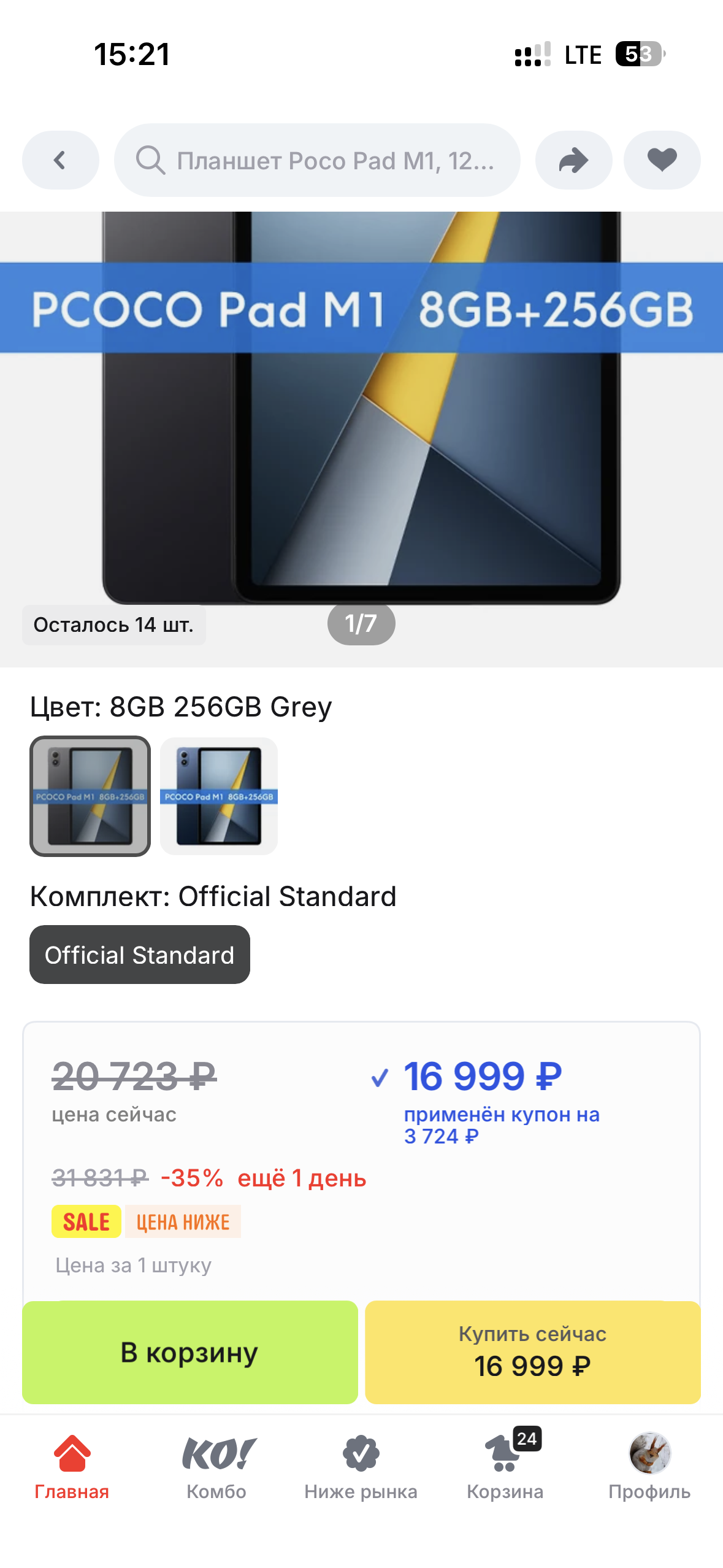Go back to the previous page
The width and height of the screenshot is (723, 1568).
pyautogui.click(x=60, y=160)
